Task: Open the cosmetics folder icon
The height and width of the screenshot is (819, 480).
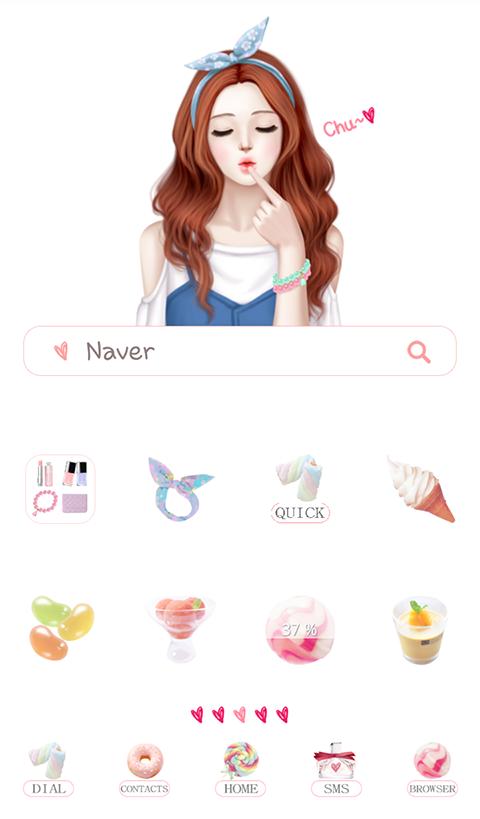Action: coord(61,489)
